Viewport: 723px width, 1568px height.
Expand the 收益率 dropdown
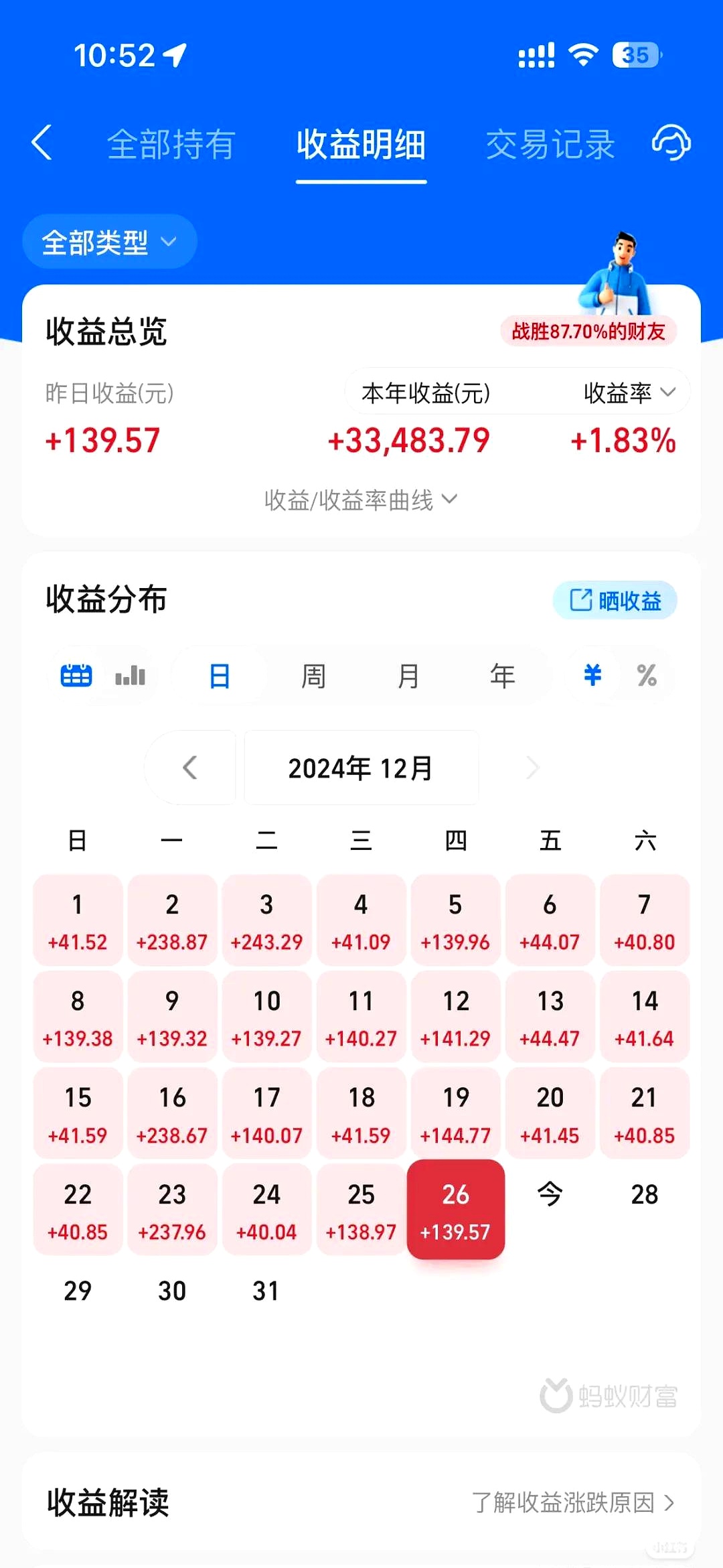pyautogui.click(x=627, y=394)
